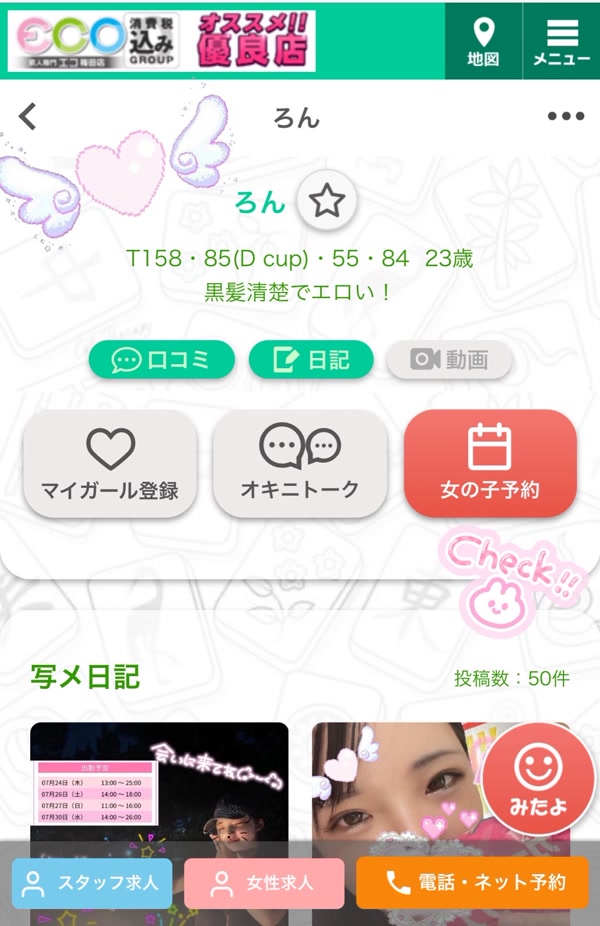Open the 地図 map button
The width and height of the screenshot is (600, 926).
483,41
